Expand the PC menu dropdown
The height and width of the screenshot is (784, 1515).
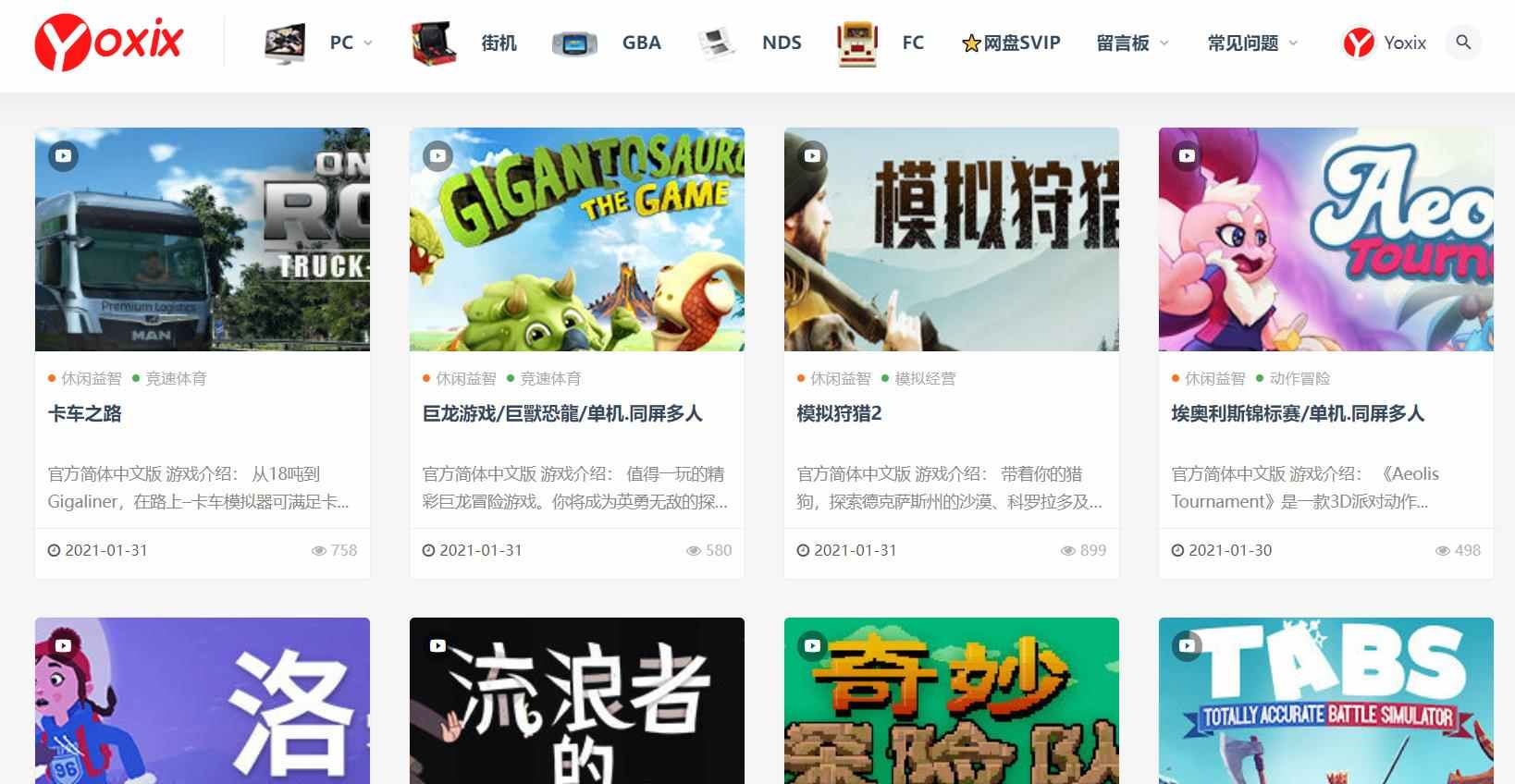[351, 43]
